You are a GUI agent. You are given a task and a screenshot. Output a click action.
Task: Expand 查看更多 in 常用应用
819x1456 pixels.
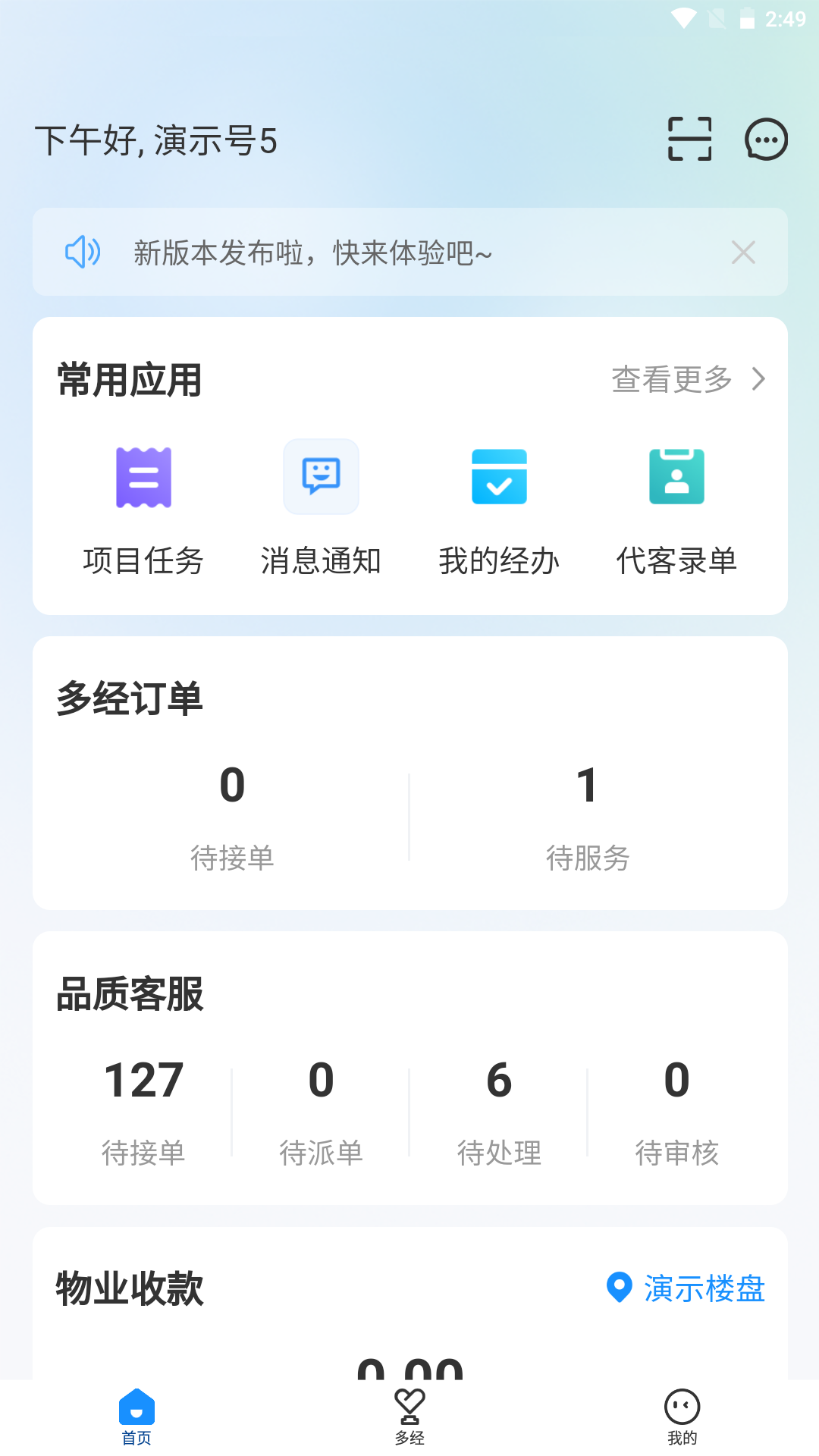coord(672,380)
